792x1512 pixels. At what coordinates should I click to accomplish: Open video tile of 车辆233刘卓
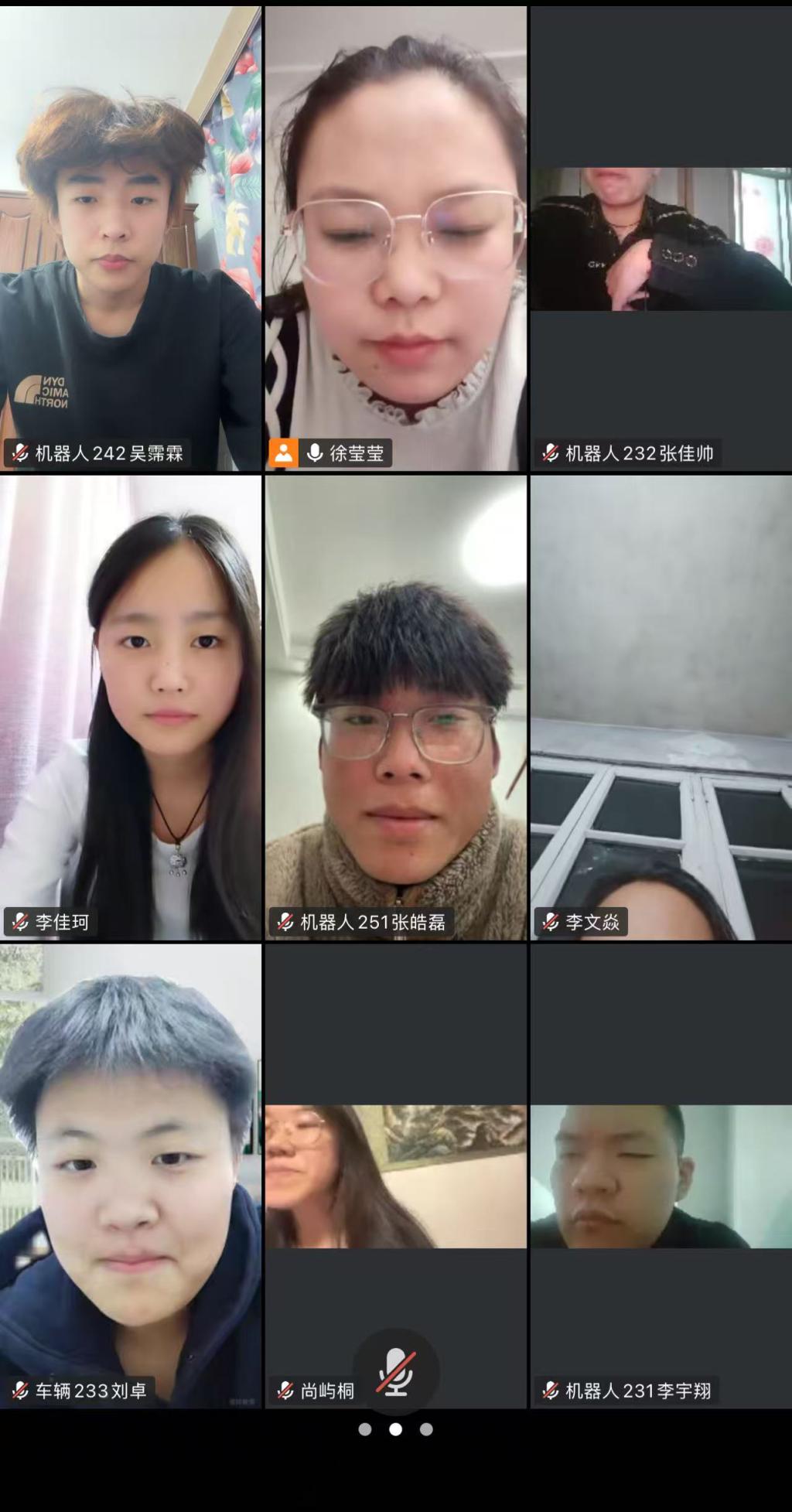coord(131,1176)
